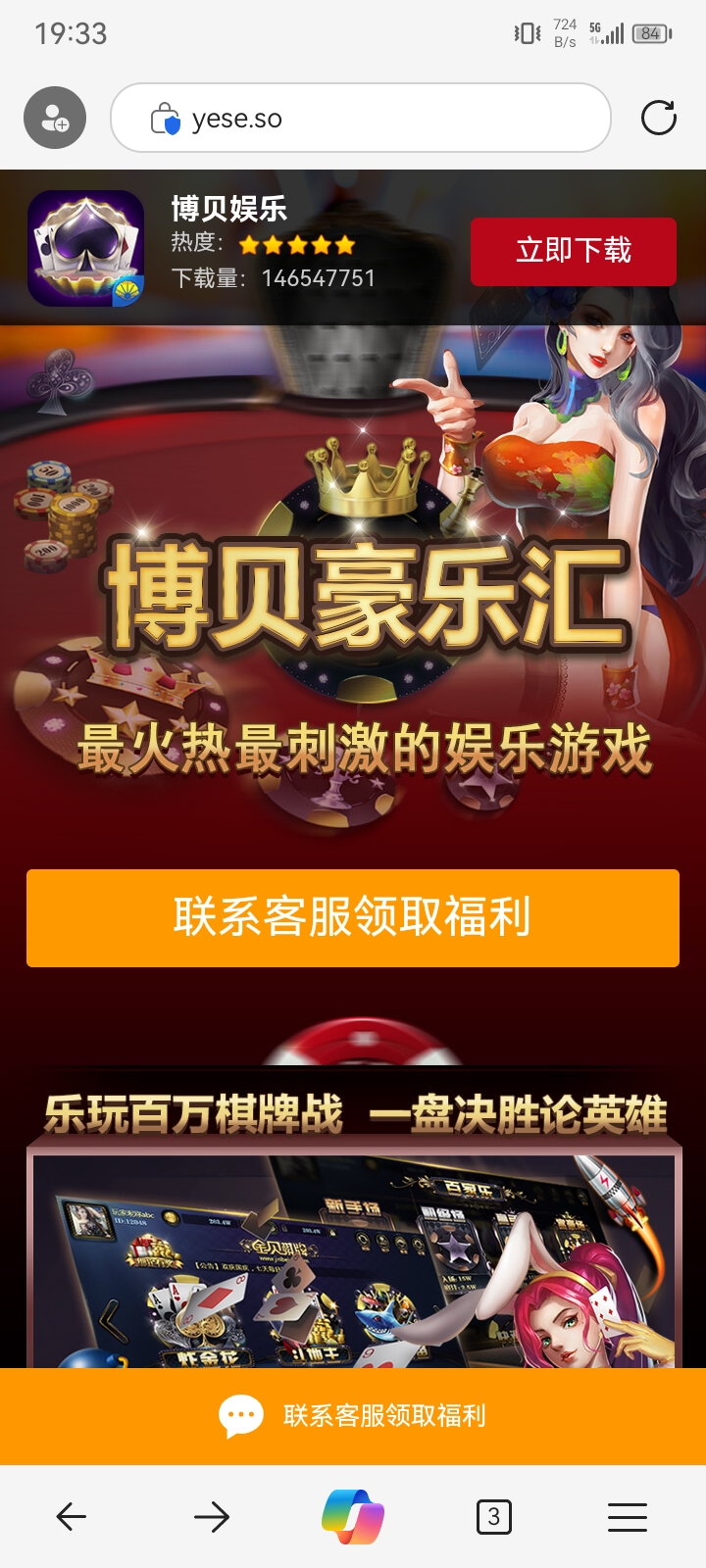Image resolution: width=706 pixels, height=1568 pixels.
Task: Go back to the previous page
Action: [72, 1517]
